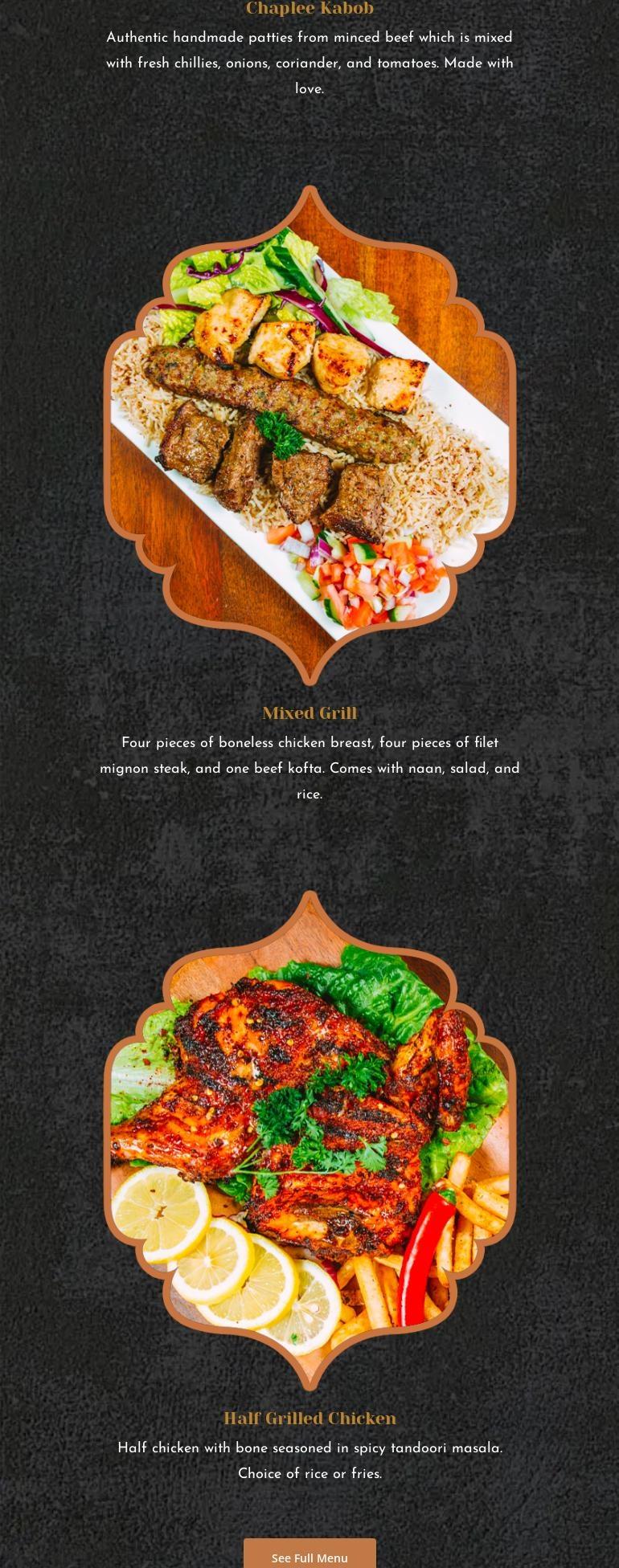Screen dimensions: 619x1568
Task: Select the Half Grilled Chicken description text
Action: 309,1460
